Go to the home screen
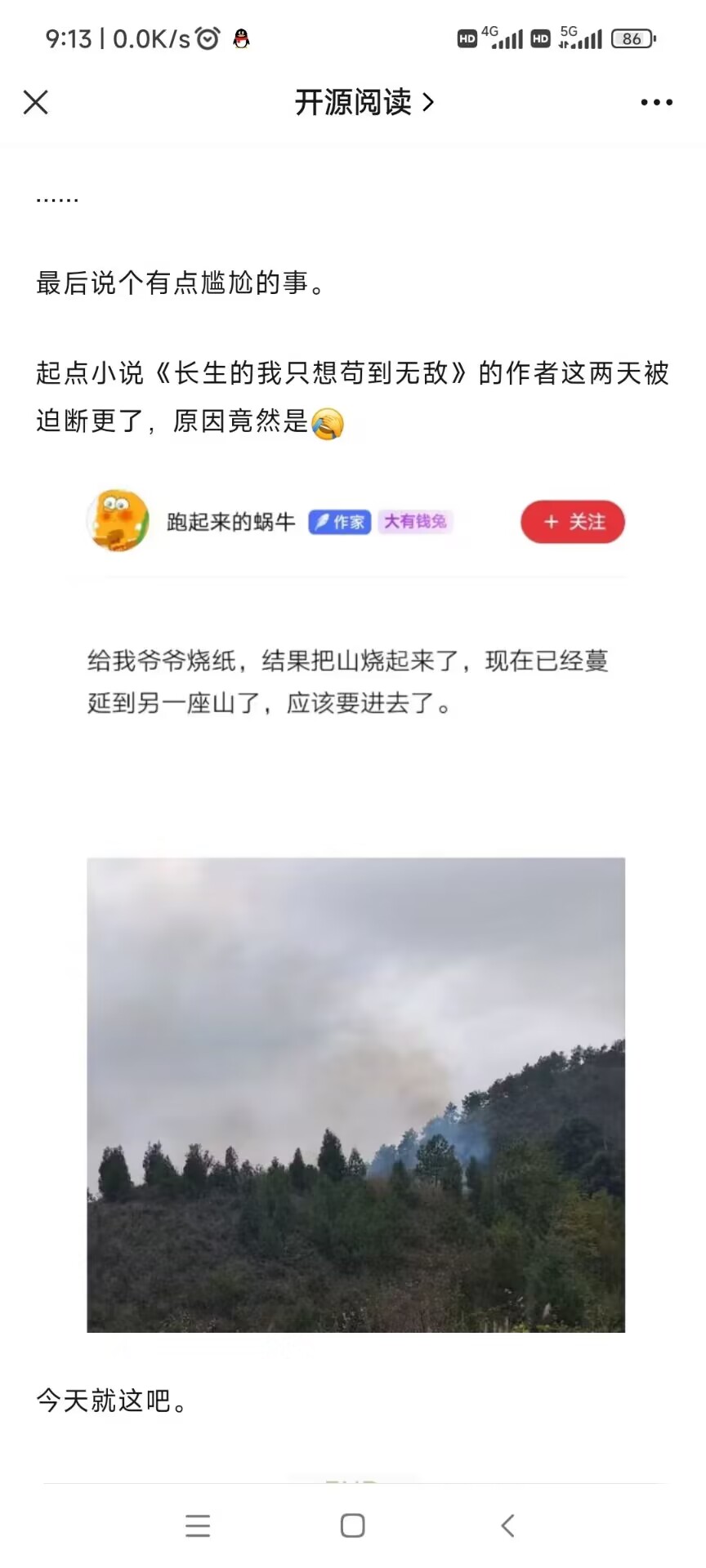706x1568 pixels. point(352,1525)
